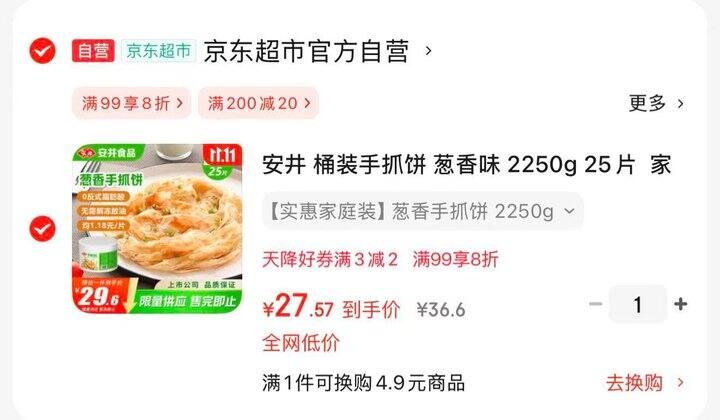Open the 安井手抓饼 product image

158,228
